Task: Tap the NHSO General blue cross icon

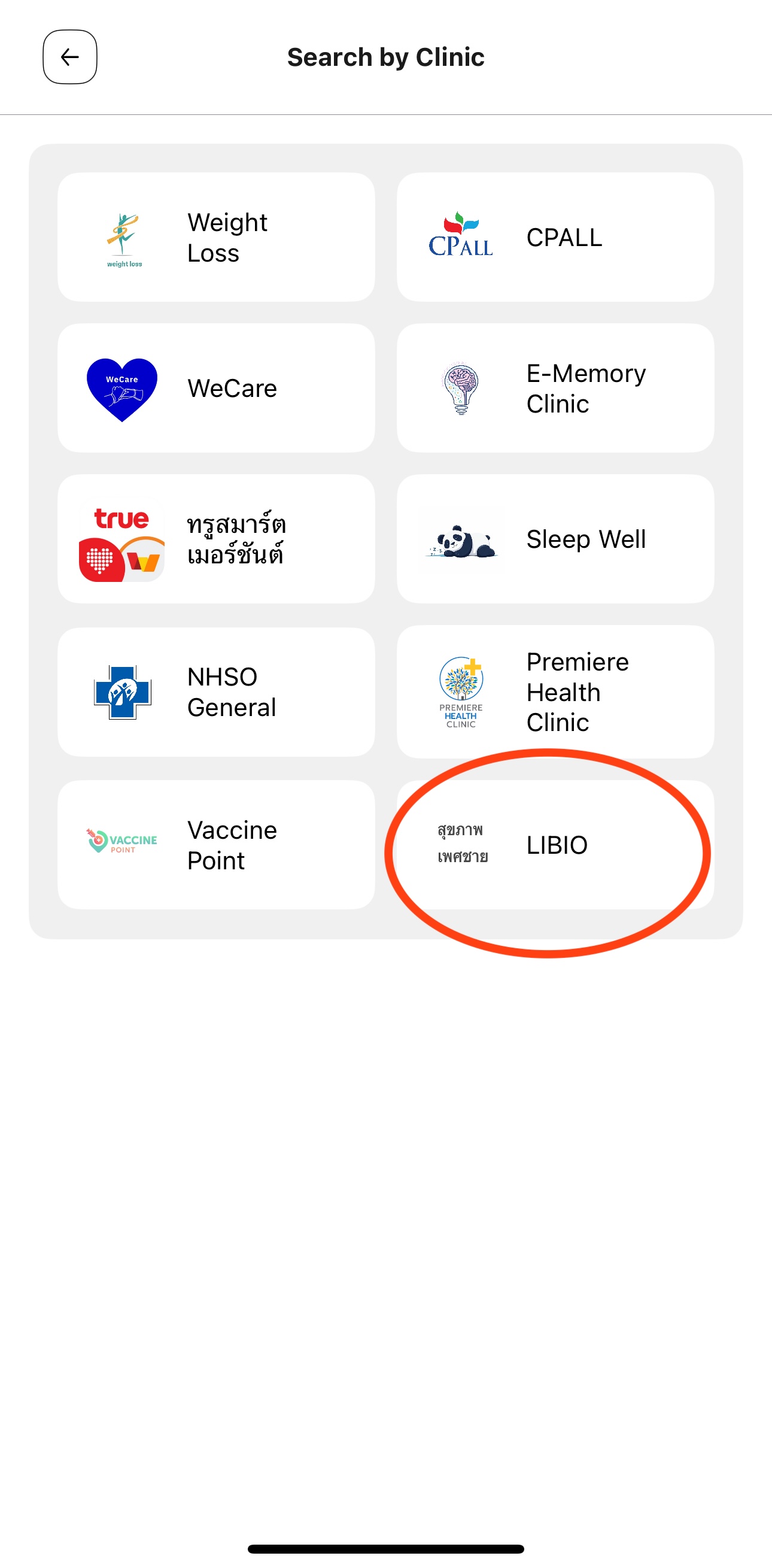Action: click(121, 692)
